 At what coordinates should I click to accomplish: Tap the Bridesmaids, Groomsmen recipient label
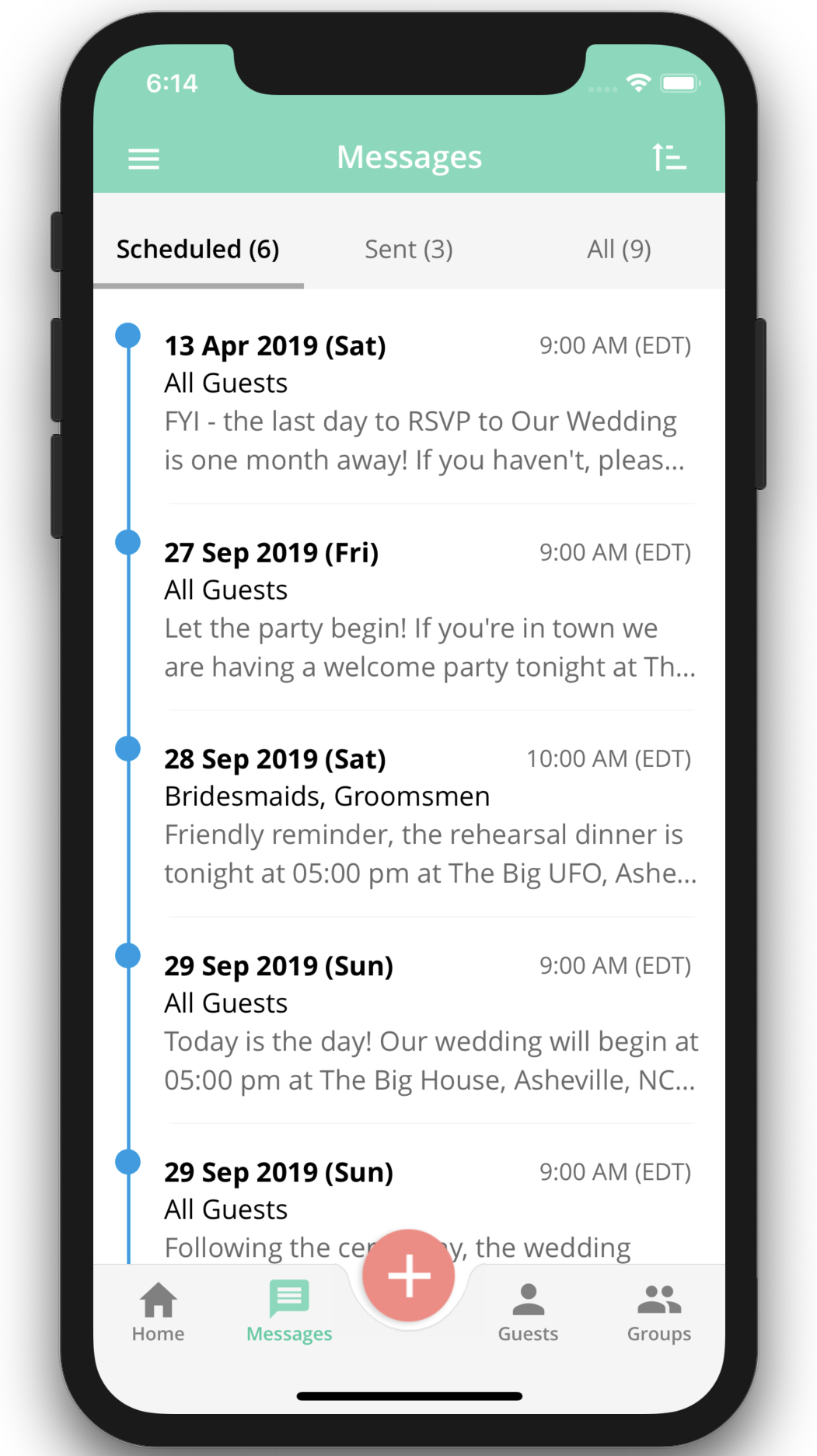tap(326, 795)
